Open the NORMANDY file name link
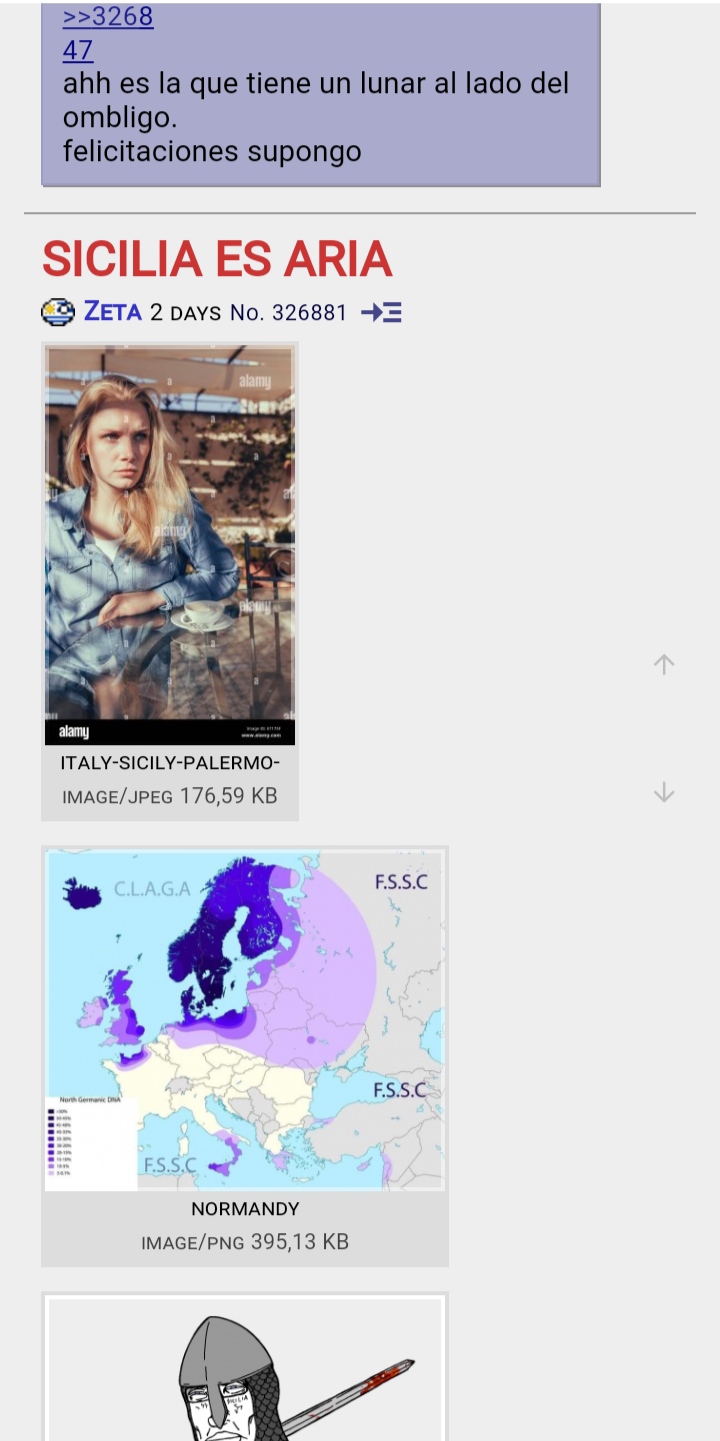 pyautogui.click(x=245, y=1209)
